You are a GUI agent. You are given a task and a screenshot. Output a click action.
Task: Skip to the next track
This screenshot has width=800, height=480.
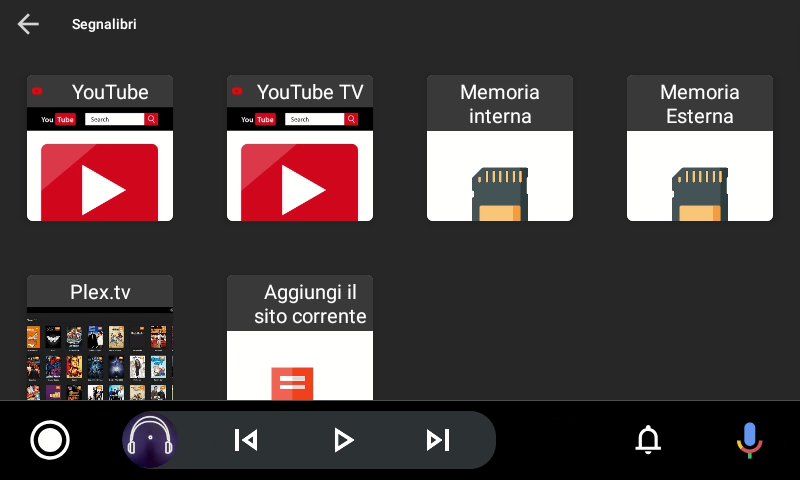point(438,440)
